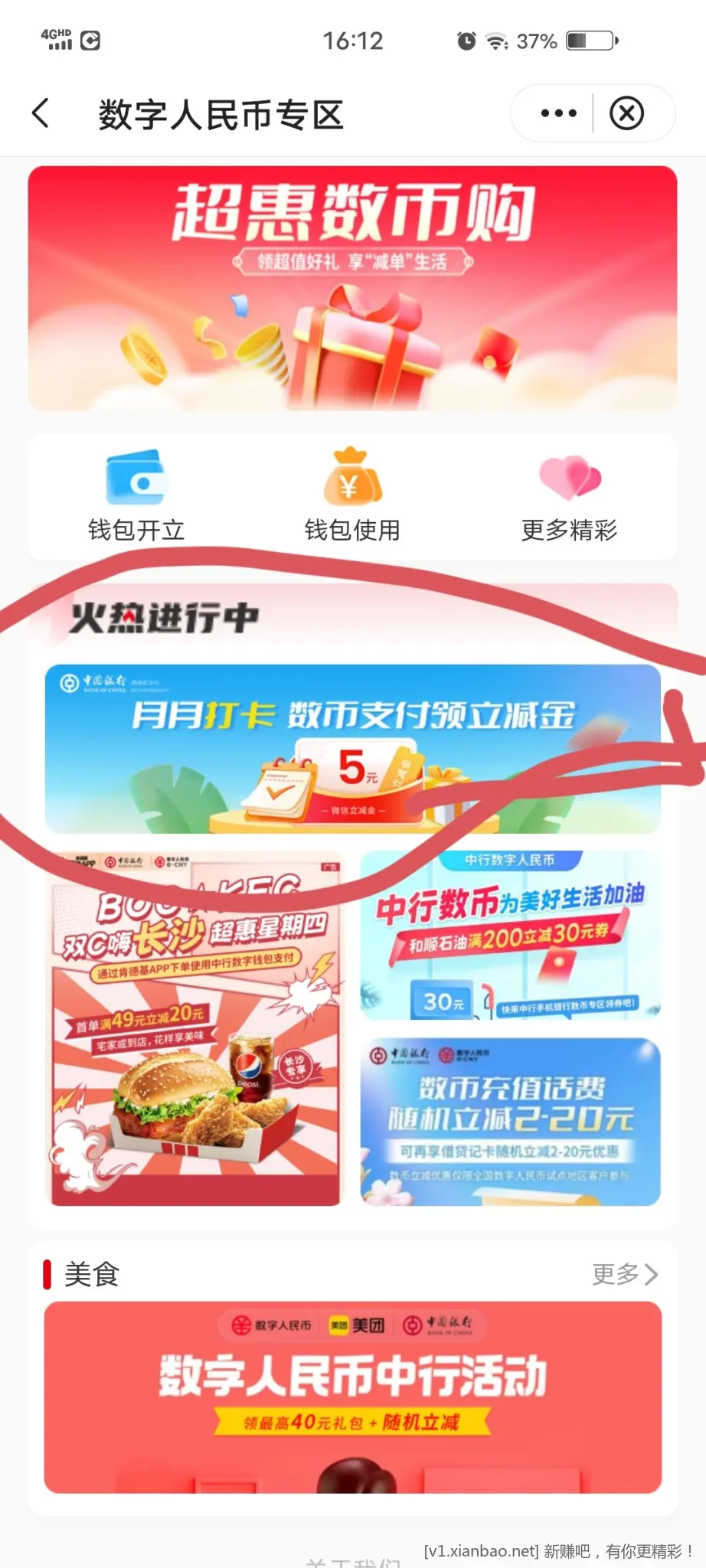The height and width of the screenshot is (1568, 706).
Task: Open the 月月打卡 数币支付领立减金 banner
Action: point(352,748)
